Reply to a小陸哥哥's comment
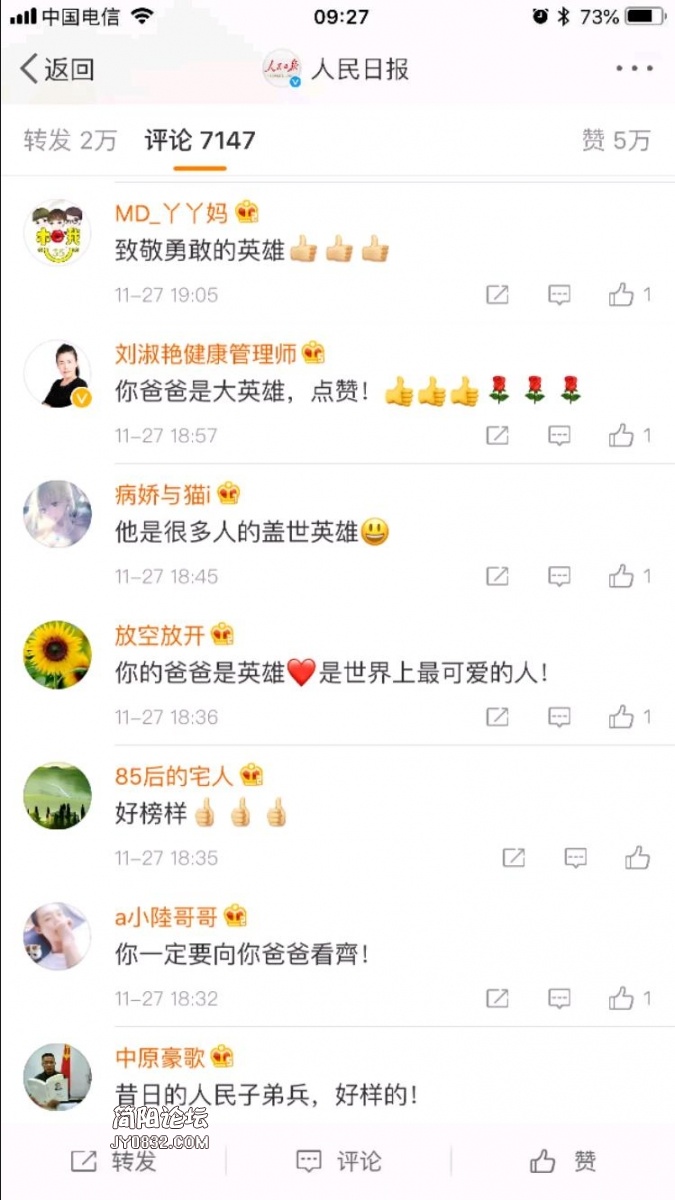Screen dimensions: 675x1200 (560, 999)
